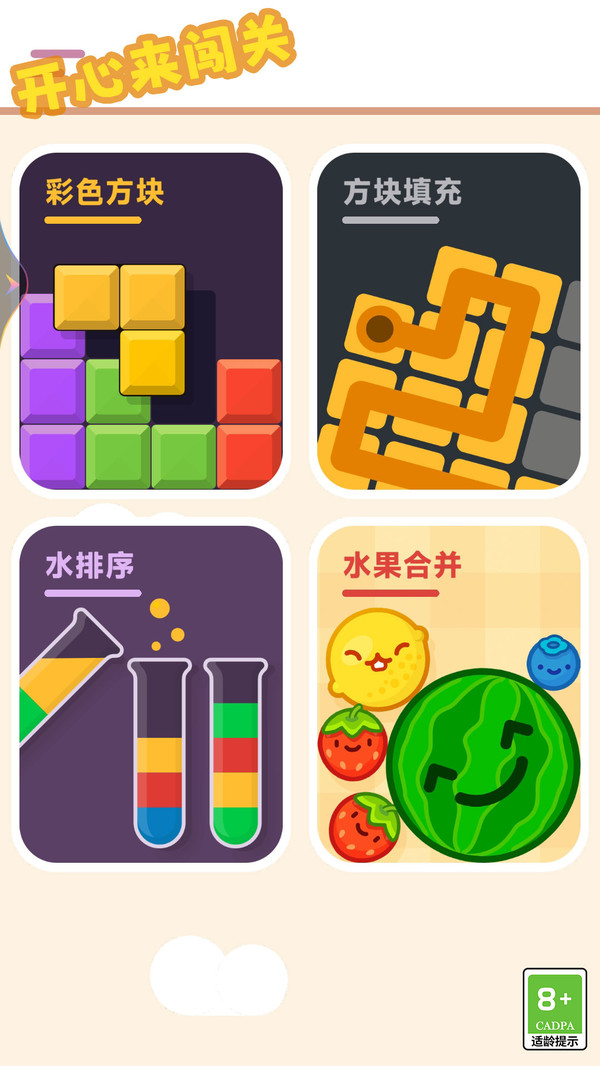Launch the 方块填充 puzzle game

coord(449,321)
